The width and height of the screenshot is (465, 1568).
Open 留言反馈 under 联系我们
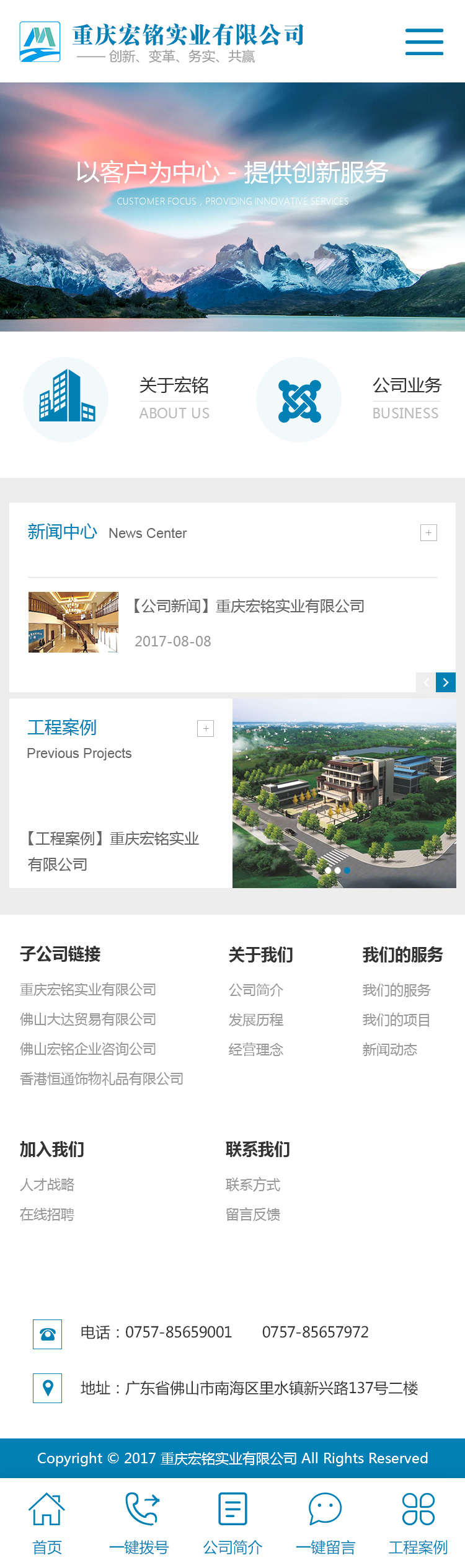(x=253, y=1214)
